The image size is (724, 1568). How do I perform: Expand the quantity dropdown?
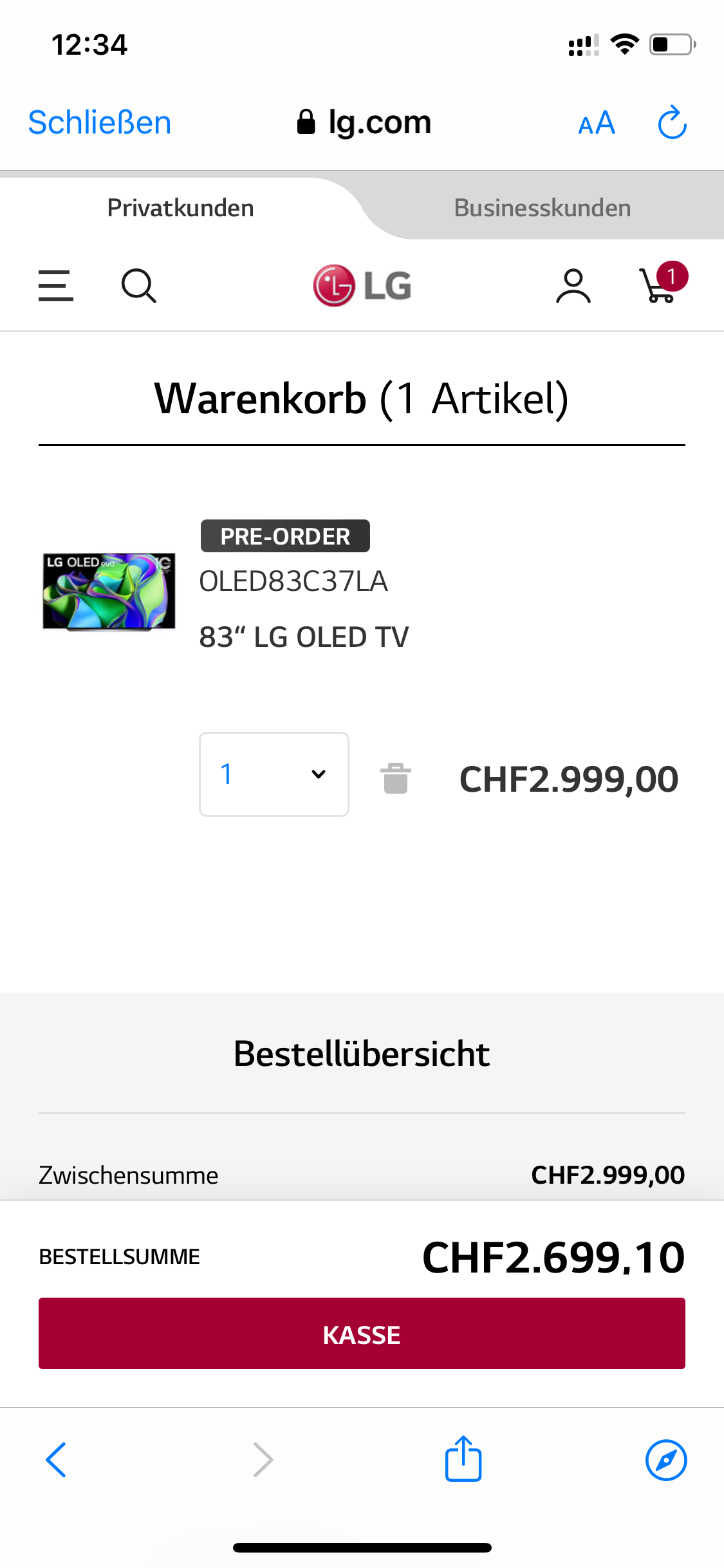[274, 774]
